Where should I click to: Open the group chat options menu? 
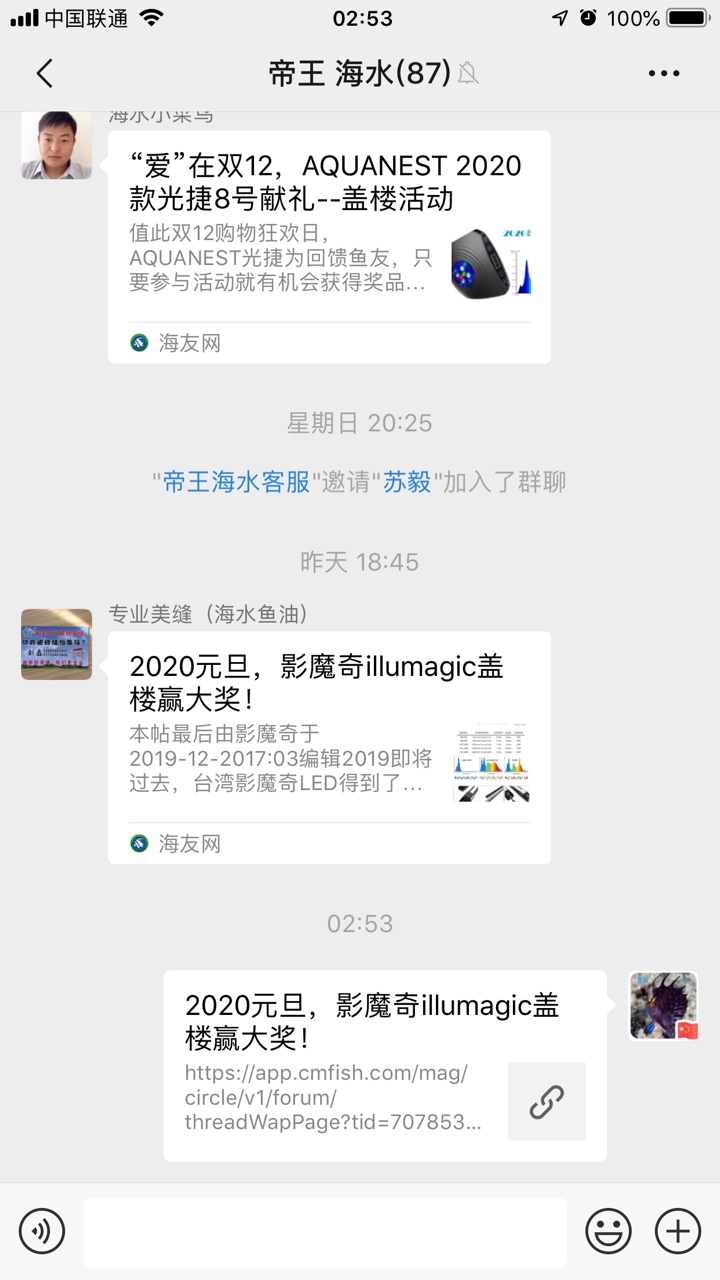click(664, 73)
